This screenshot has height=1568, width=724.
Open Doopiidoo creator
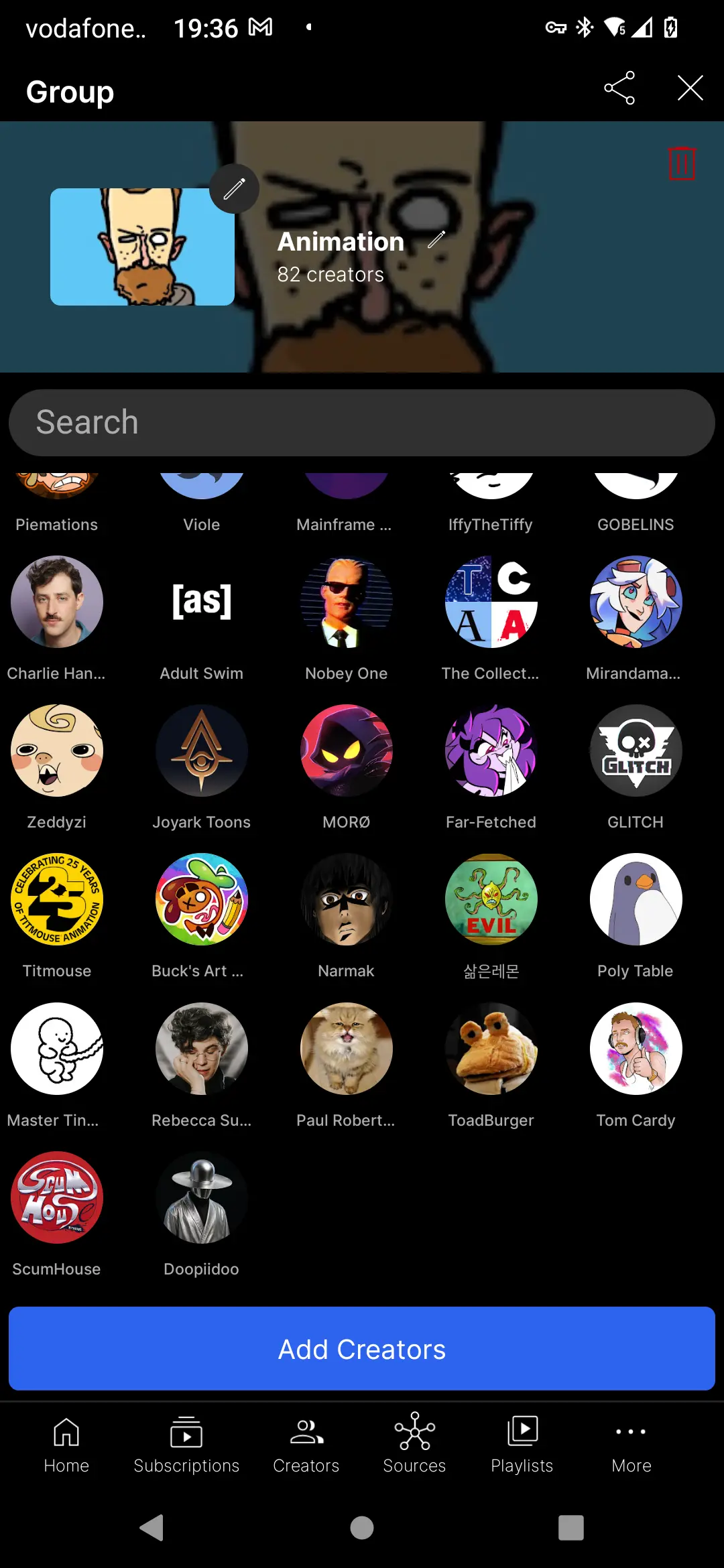202,1197
